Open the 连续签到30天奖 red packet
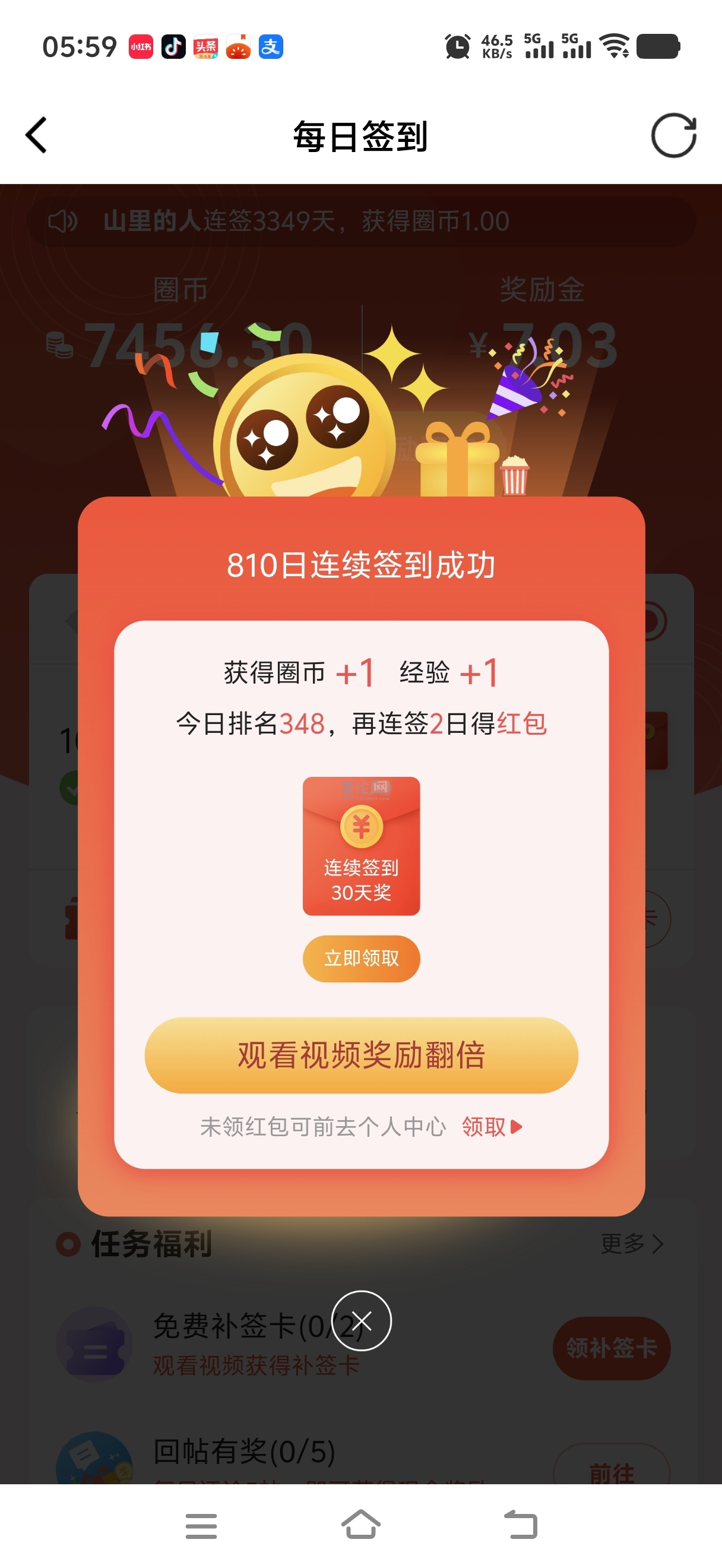 362,846
